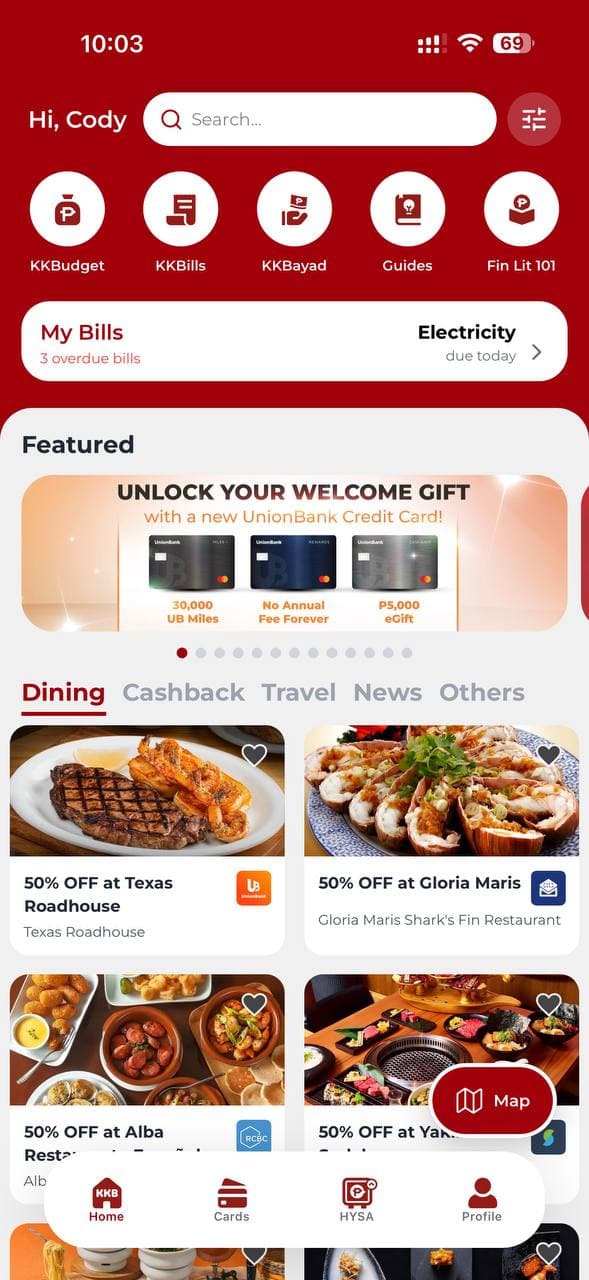Viewport: 589px width, 1280px height.
Task: Open the Profile tab
Action: [x=481, y=1199]
